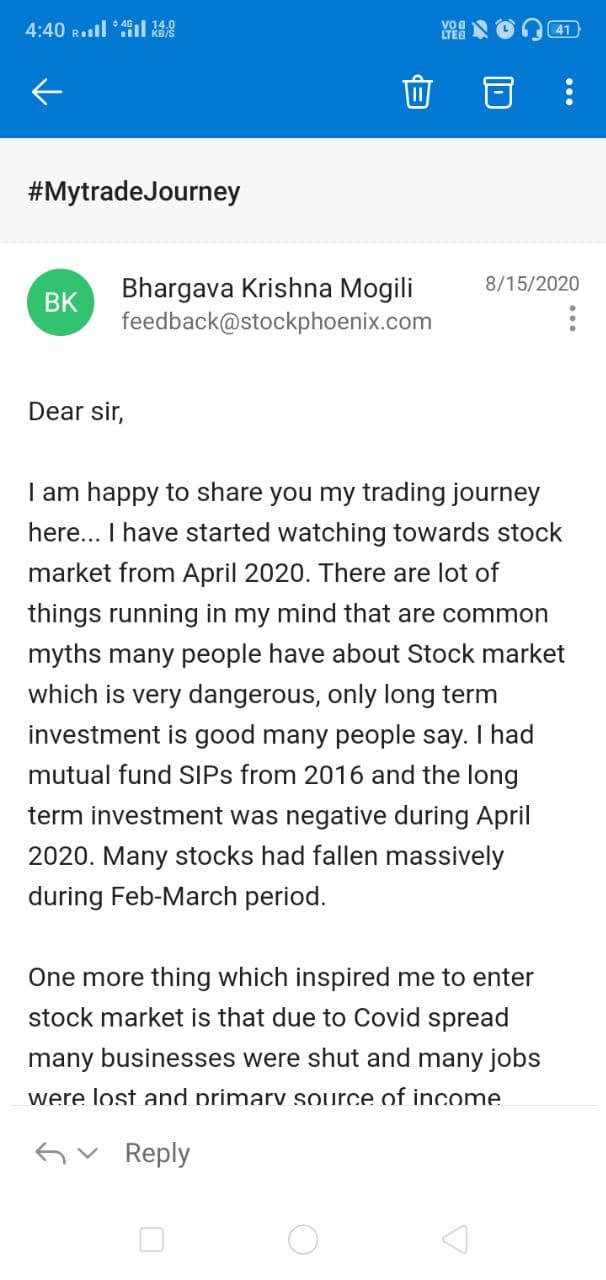Expand the reply options arrow

87,1153
